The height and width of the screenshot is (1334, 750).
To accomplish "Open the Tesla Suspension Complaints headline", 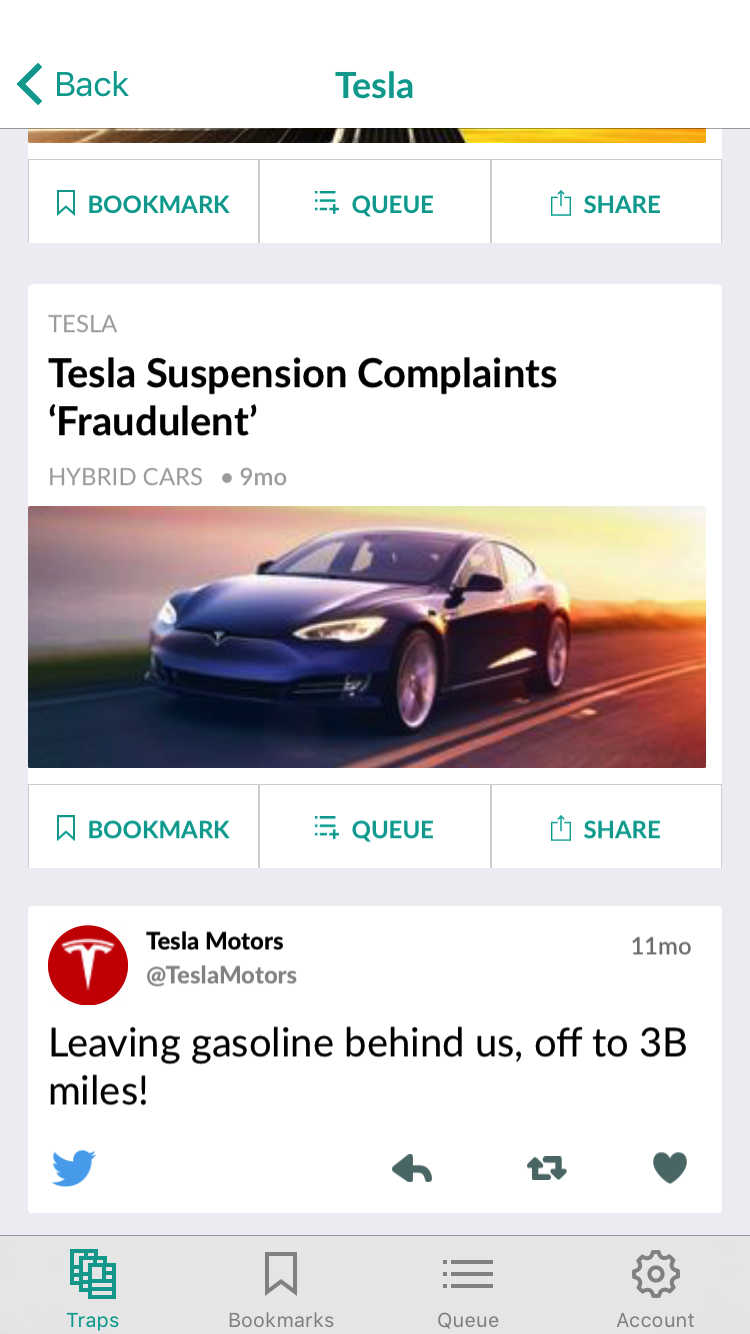I will click(302, 396).
